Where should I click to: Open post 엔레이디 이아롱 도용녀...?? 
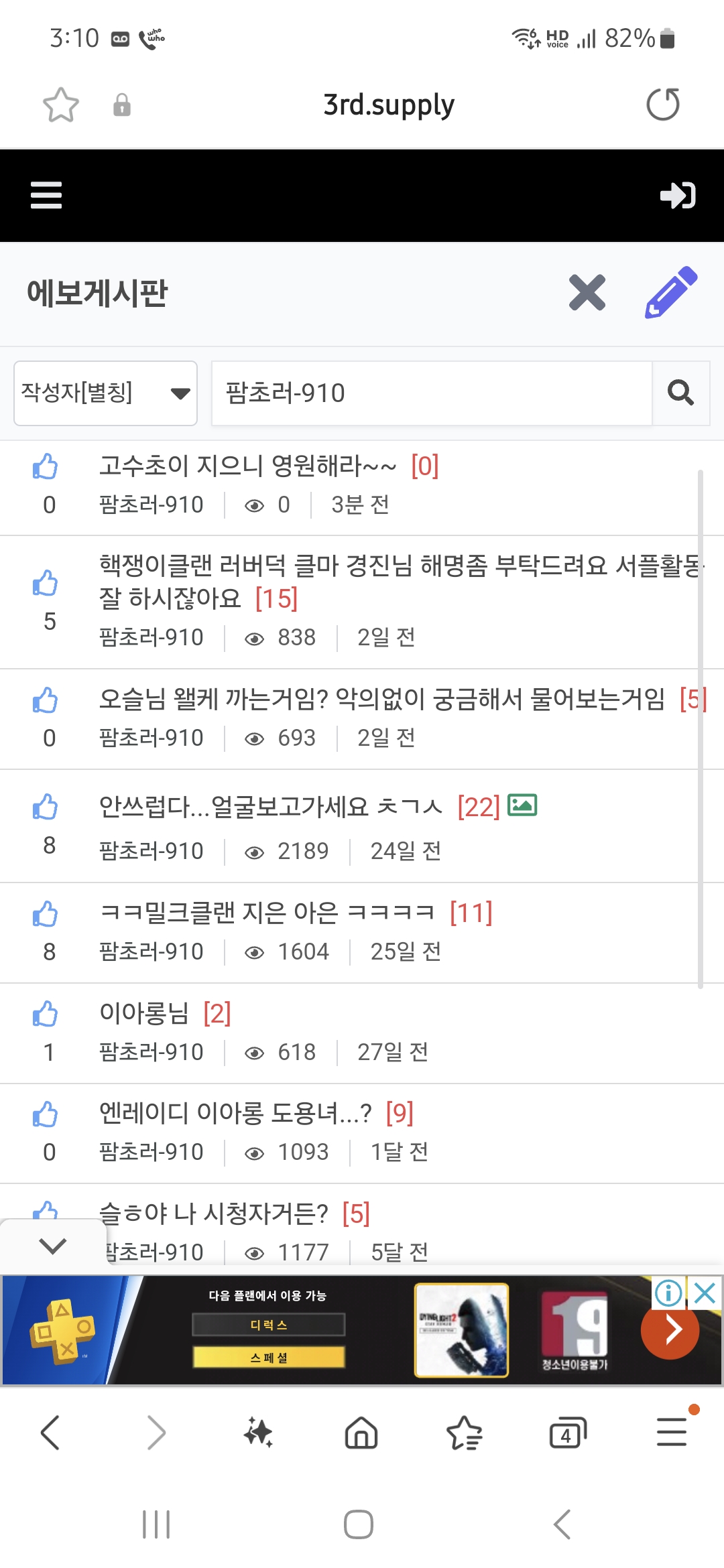pos(235,1114)
